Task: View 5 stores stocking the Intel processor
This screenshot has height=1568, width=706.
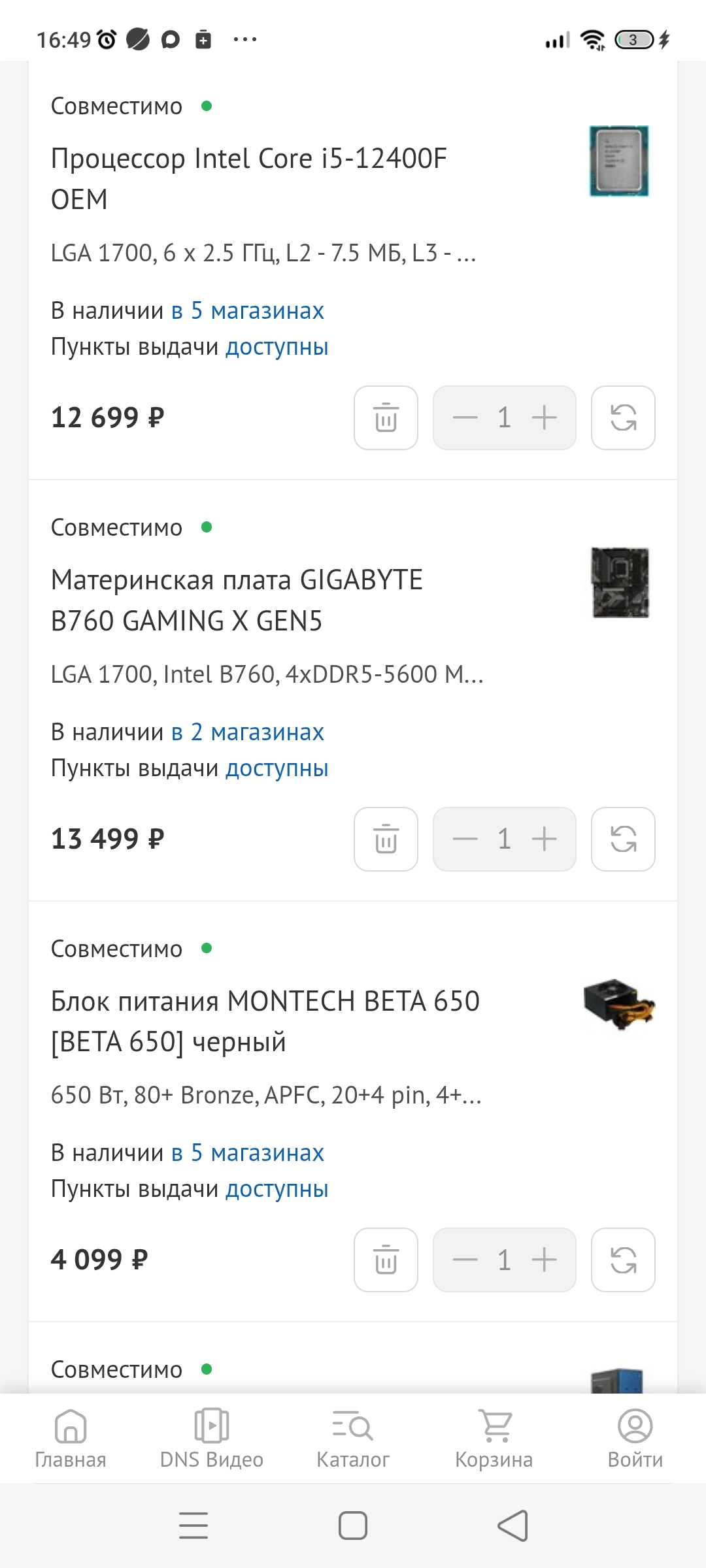Action: click(247, 311)
